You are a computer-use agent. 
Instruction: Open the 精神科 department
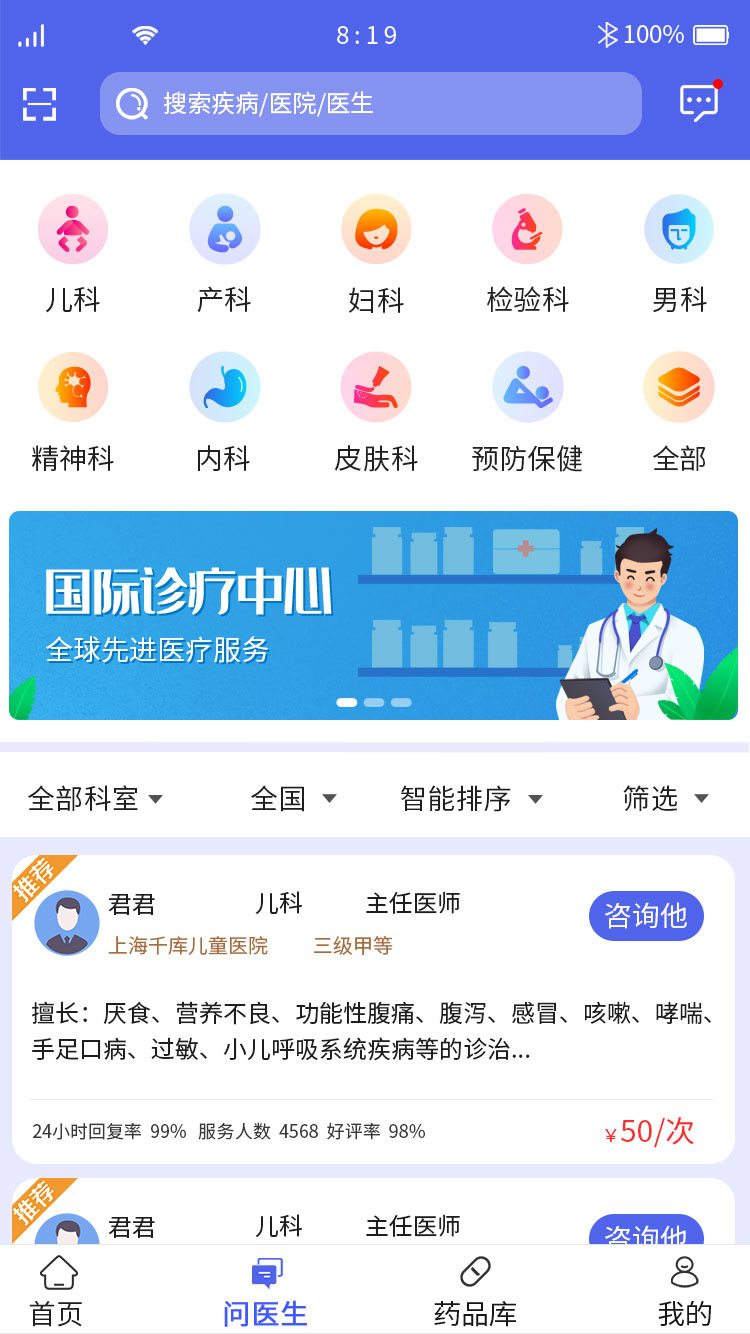point(73,413)
